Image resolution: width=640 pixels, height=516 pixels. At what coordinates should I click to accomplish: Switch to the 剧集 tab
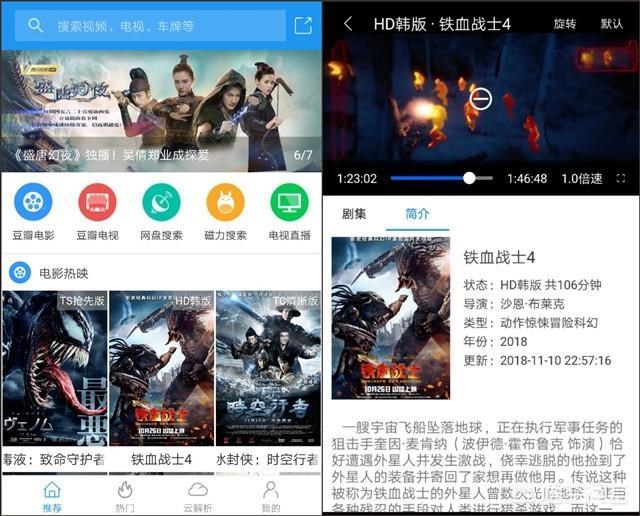click(354, 214)
